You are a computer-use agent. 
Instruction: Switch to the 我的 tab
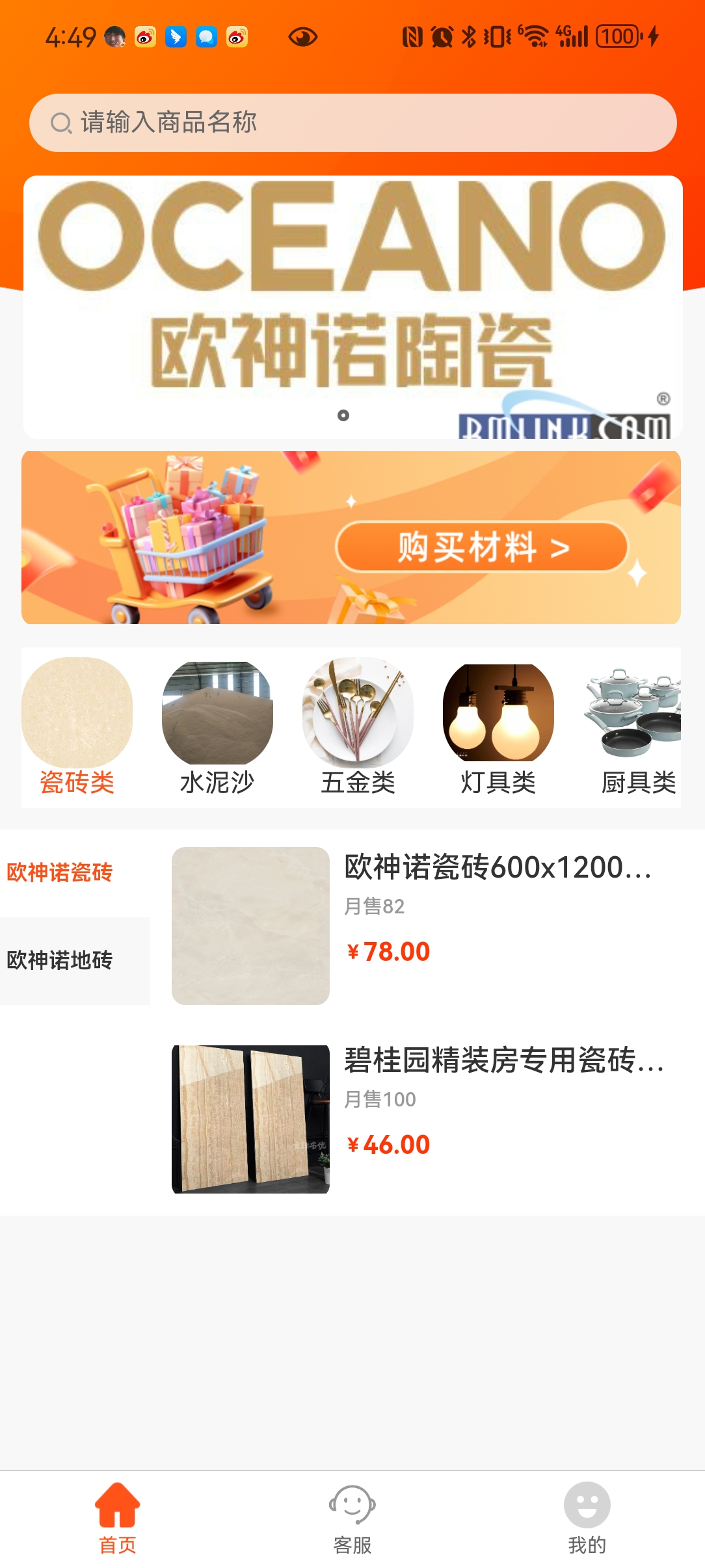(x=587, y=1519)
